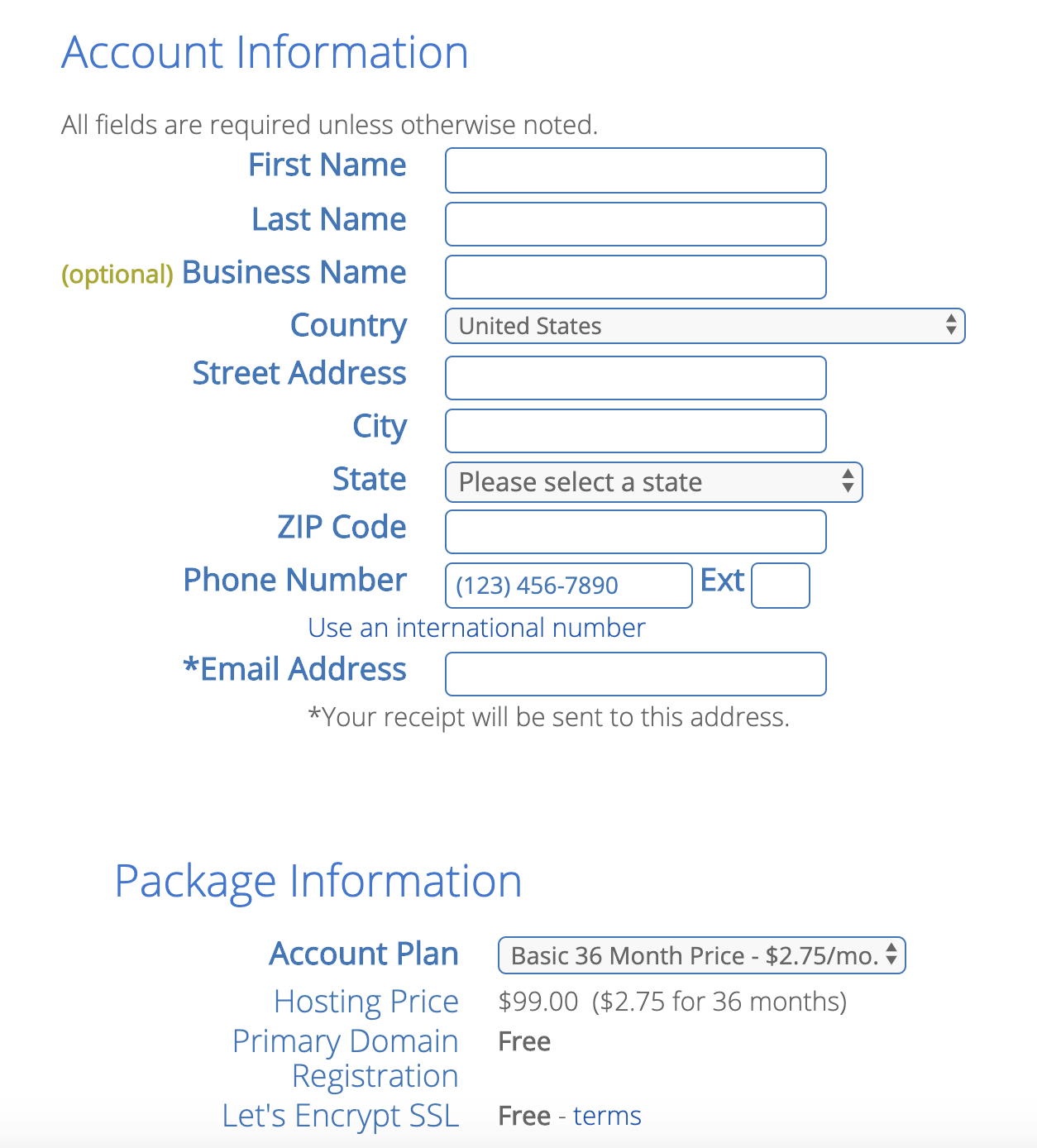The width and height of the screenshot is (1037, 1148).
Task: Click the Account Plan dropdown arrows
Action: point(891,955)
